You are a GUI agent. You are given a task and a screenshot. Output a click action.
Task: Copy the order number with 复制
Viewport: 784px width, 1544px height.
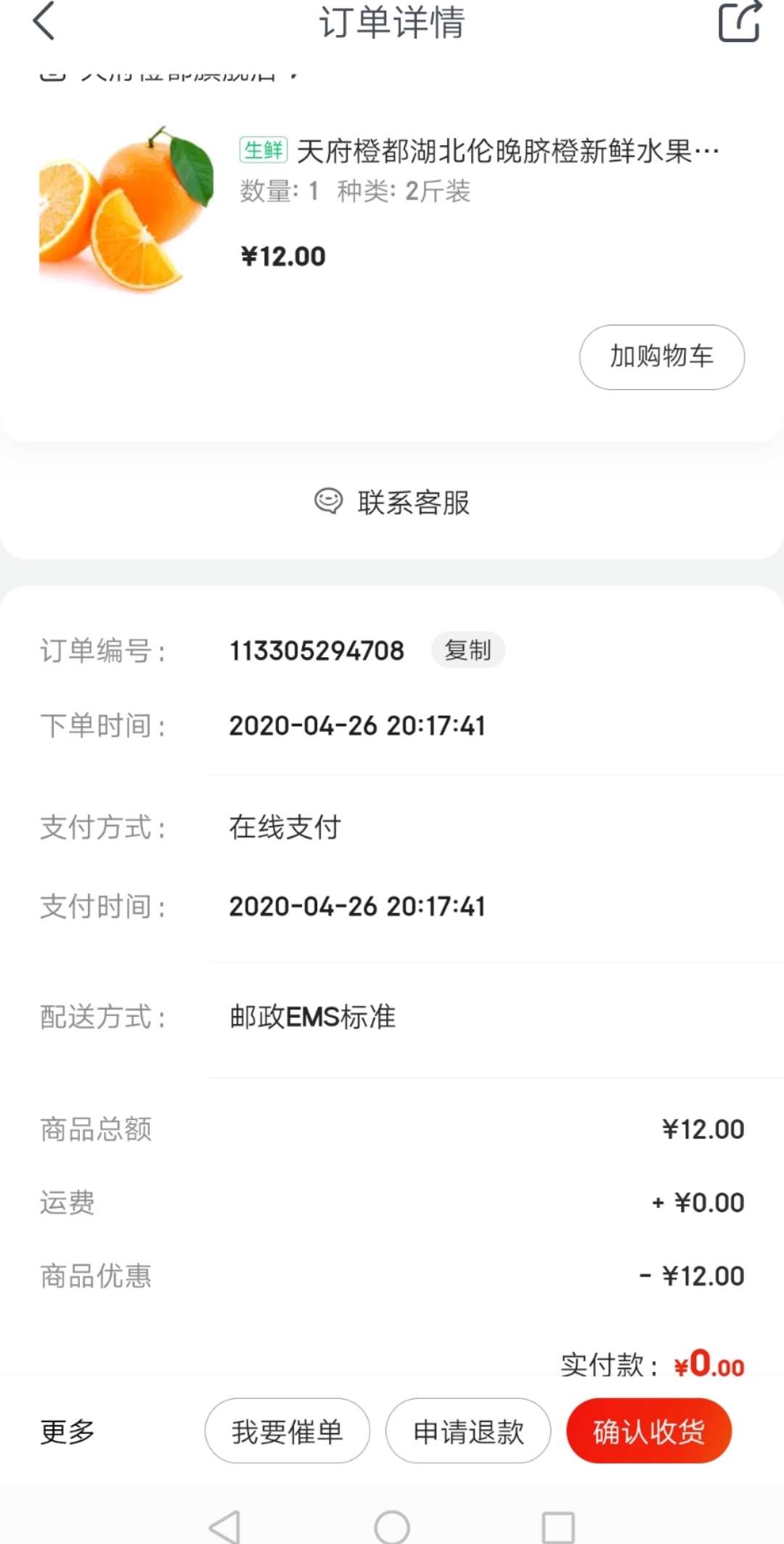467,650
